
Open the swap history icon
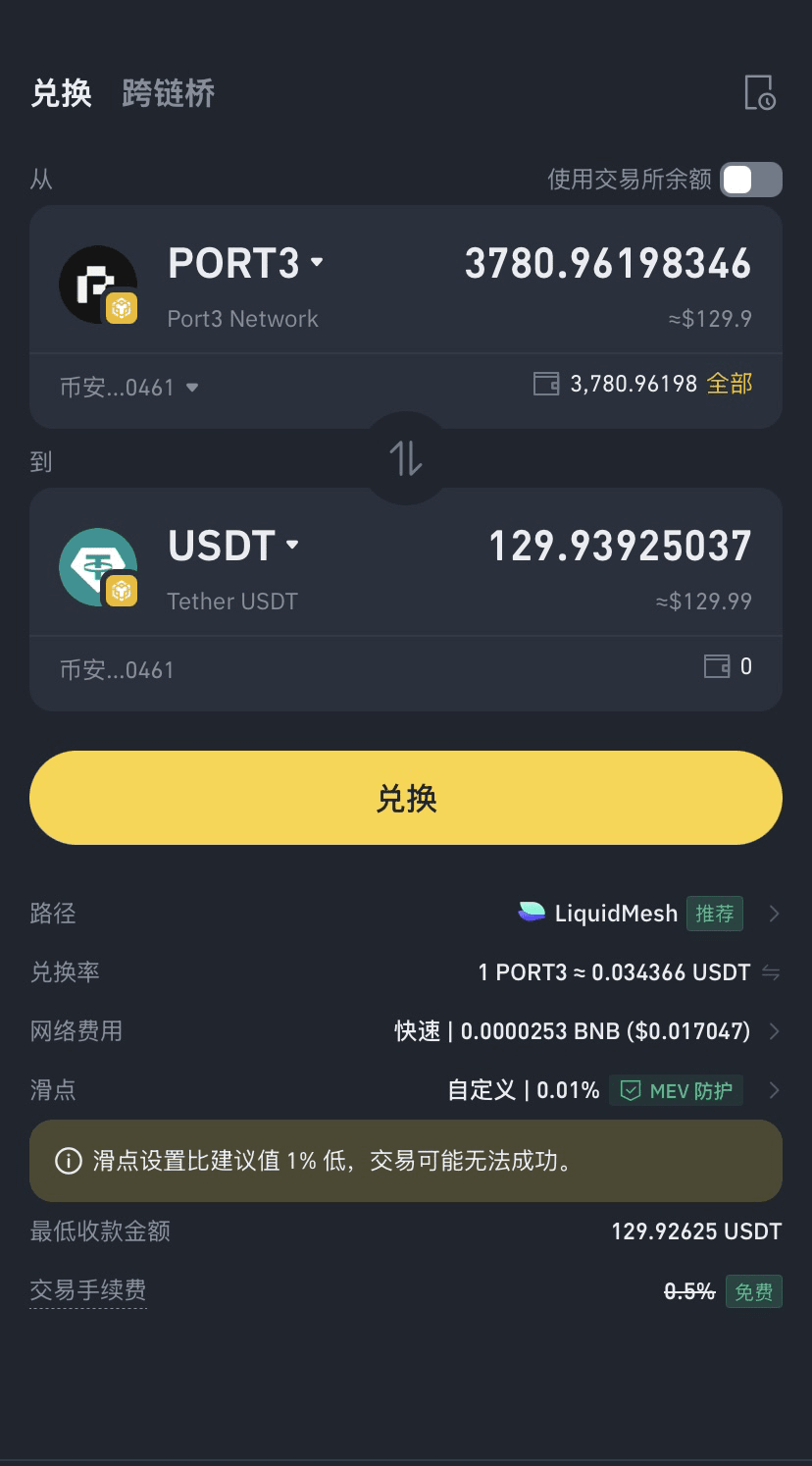(x=760, y=92)
